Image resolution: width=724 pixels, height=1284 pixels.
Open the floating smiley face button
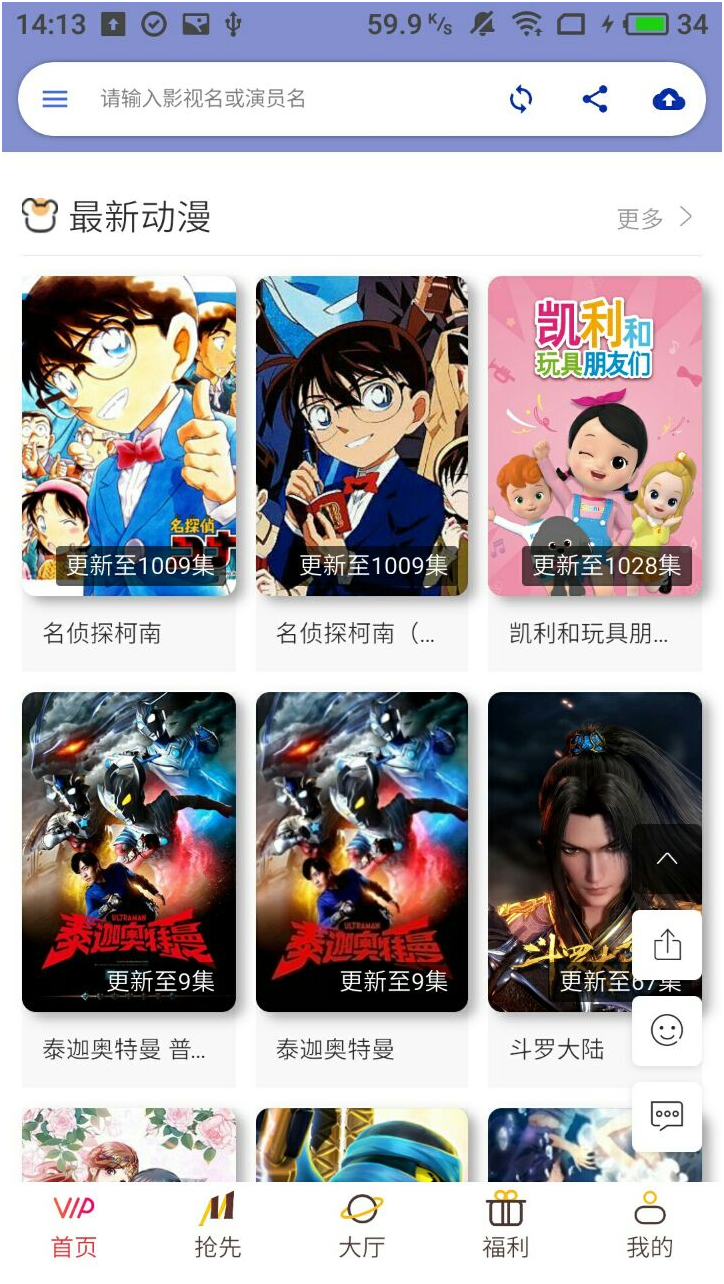667,1030
